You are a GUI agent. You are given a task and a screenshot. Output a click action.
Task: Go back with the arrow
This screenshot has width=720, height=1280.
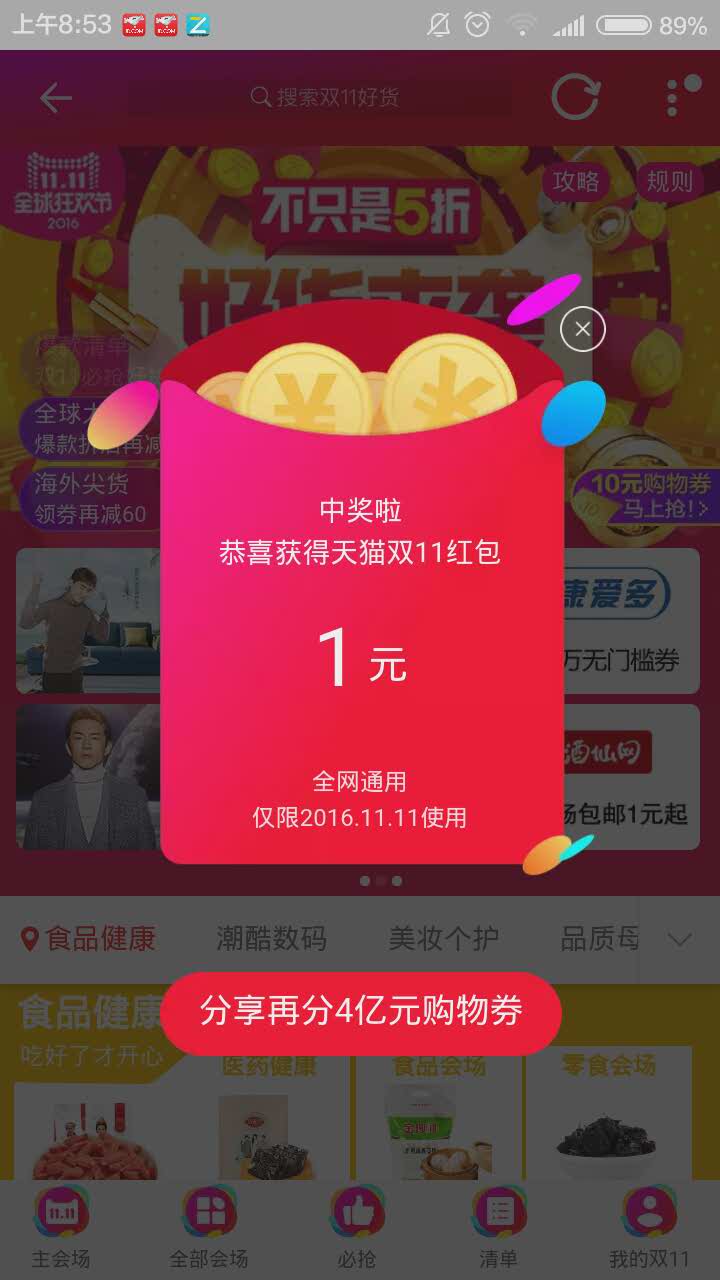point(56,97)
